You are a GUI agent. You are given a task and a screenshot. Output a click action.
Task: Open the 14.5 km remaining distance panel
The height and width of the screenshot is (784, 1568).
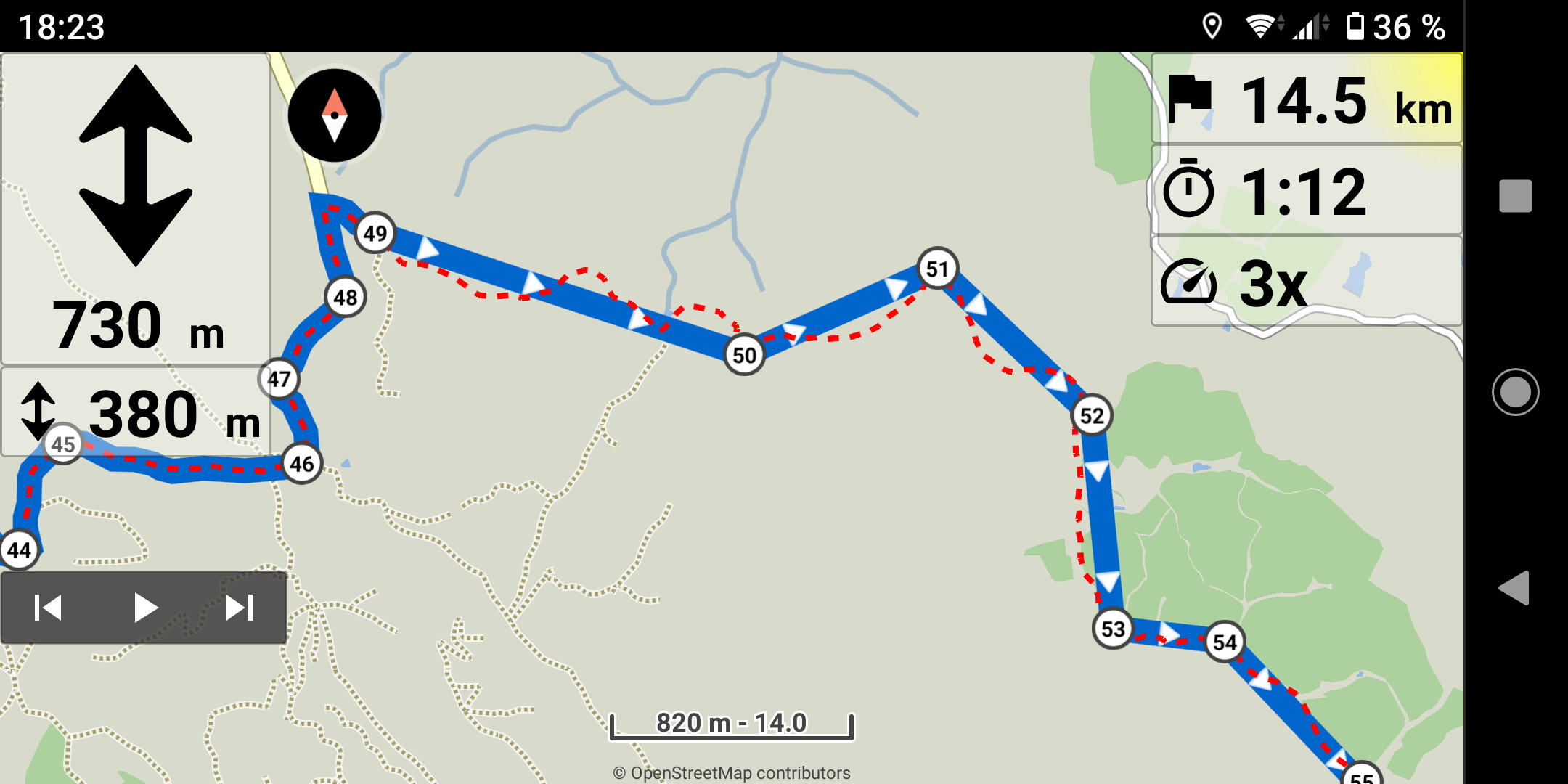(x=1307, y=100)
